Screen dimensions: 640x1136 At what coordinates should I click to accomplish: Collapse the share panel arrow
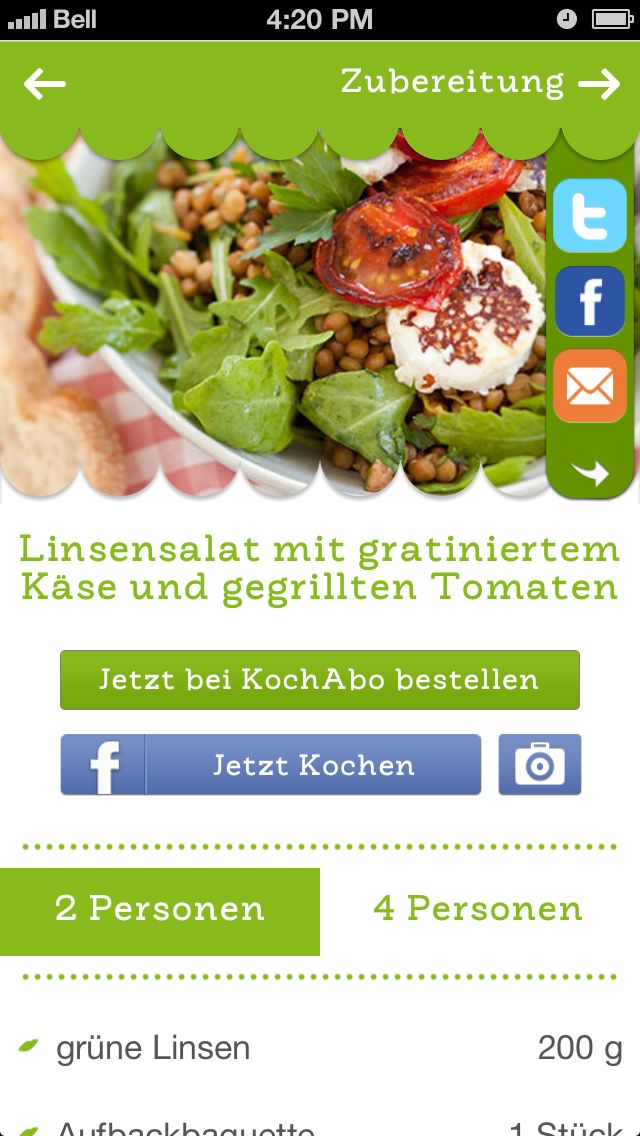tap(590, 474)
